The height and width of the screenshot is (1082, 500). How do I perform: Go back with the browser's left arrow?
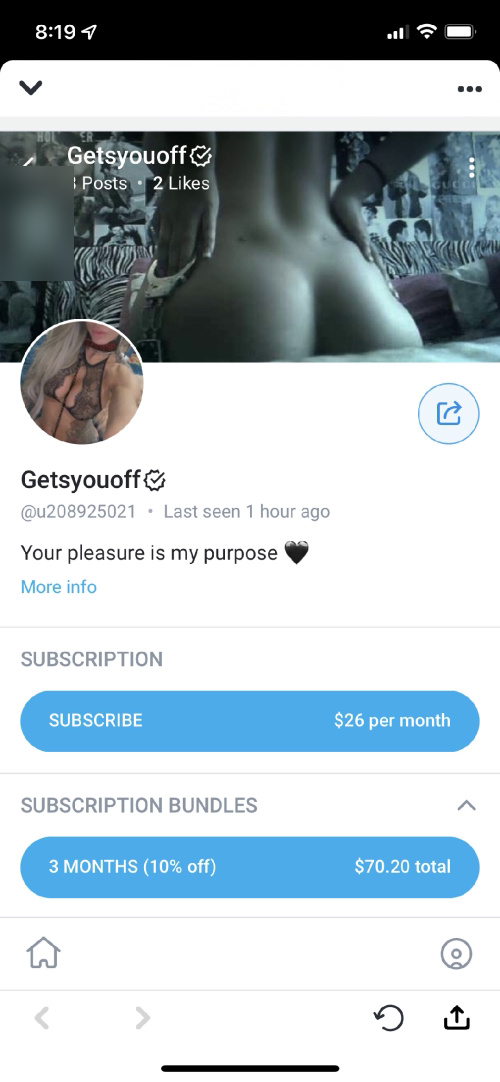click(42, 1017)
